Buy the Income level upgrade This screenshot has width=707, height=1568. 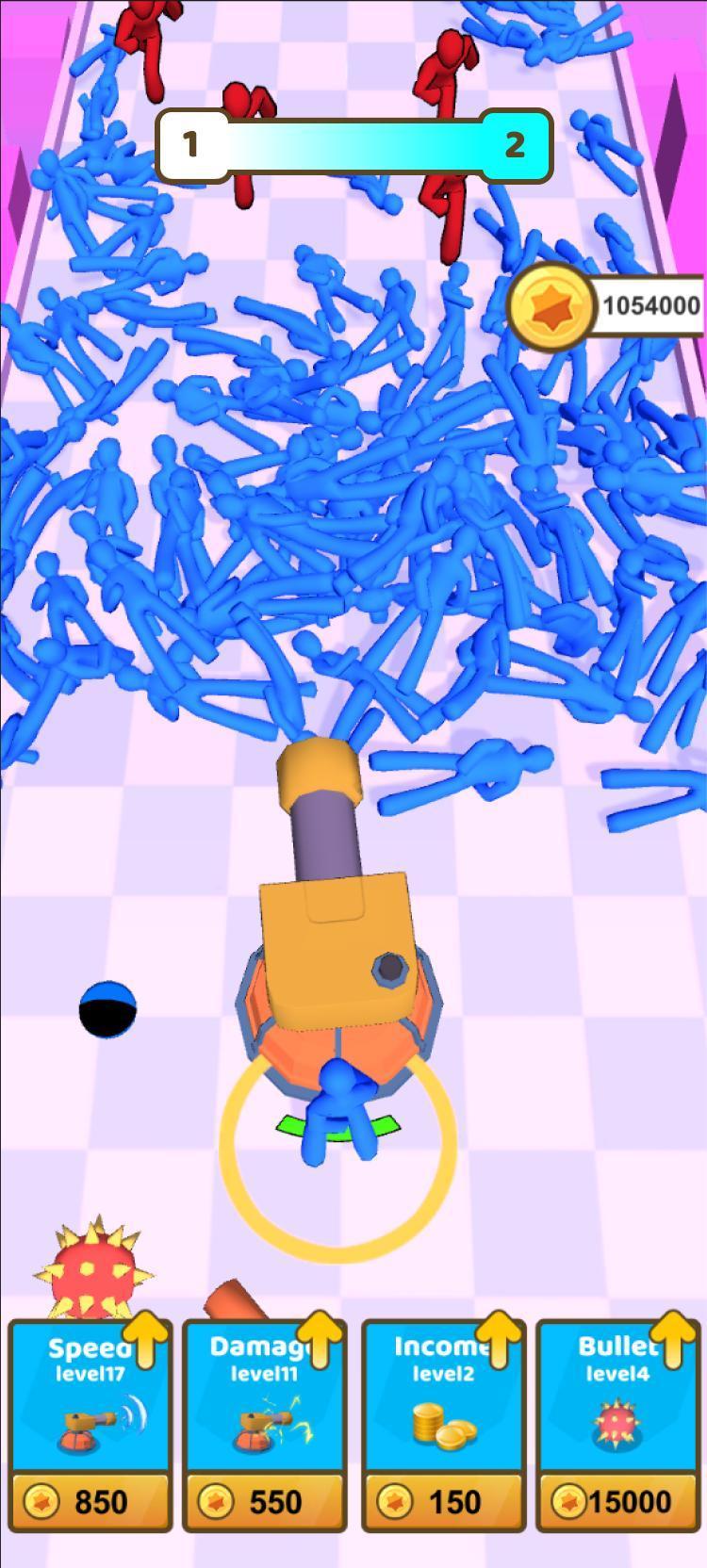point(443,1423)
